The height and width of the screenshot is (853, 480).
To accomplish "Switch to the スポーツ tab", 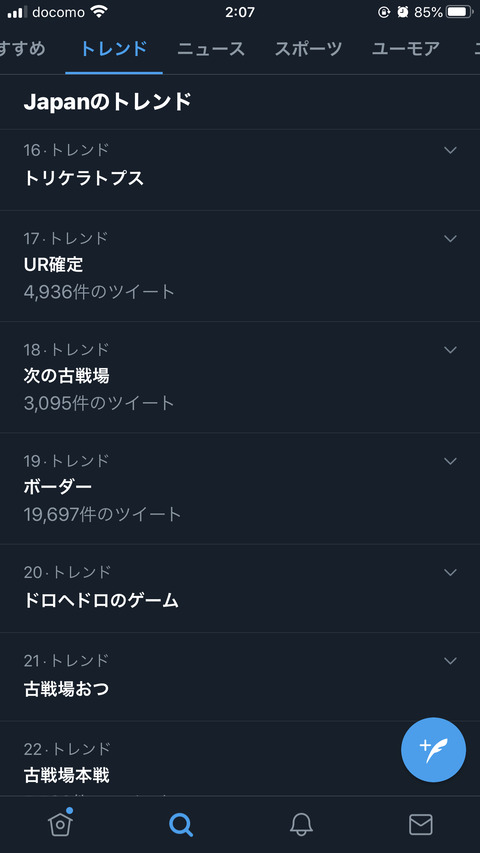I will 308,49.
